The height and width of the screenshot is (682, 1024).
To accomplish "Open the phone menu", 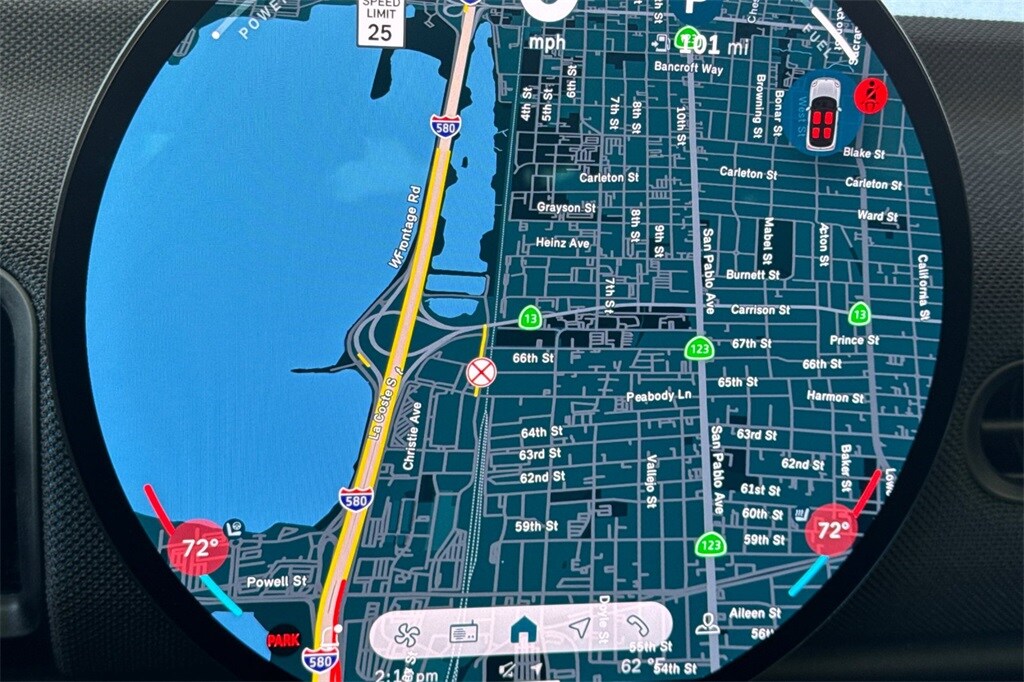I will click(635, 627).
